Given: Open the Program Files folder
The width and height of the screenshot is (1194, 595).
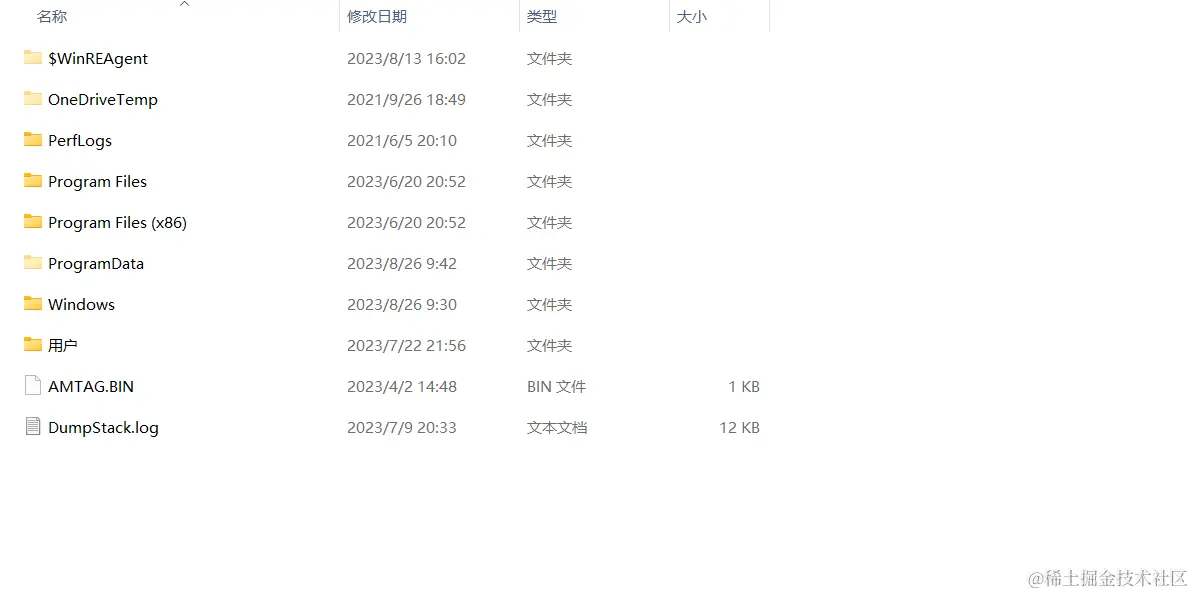Looking at the screenshot, I should click(97, 182).
